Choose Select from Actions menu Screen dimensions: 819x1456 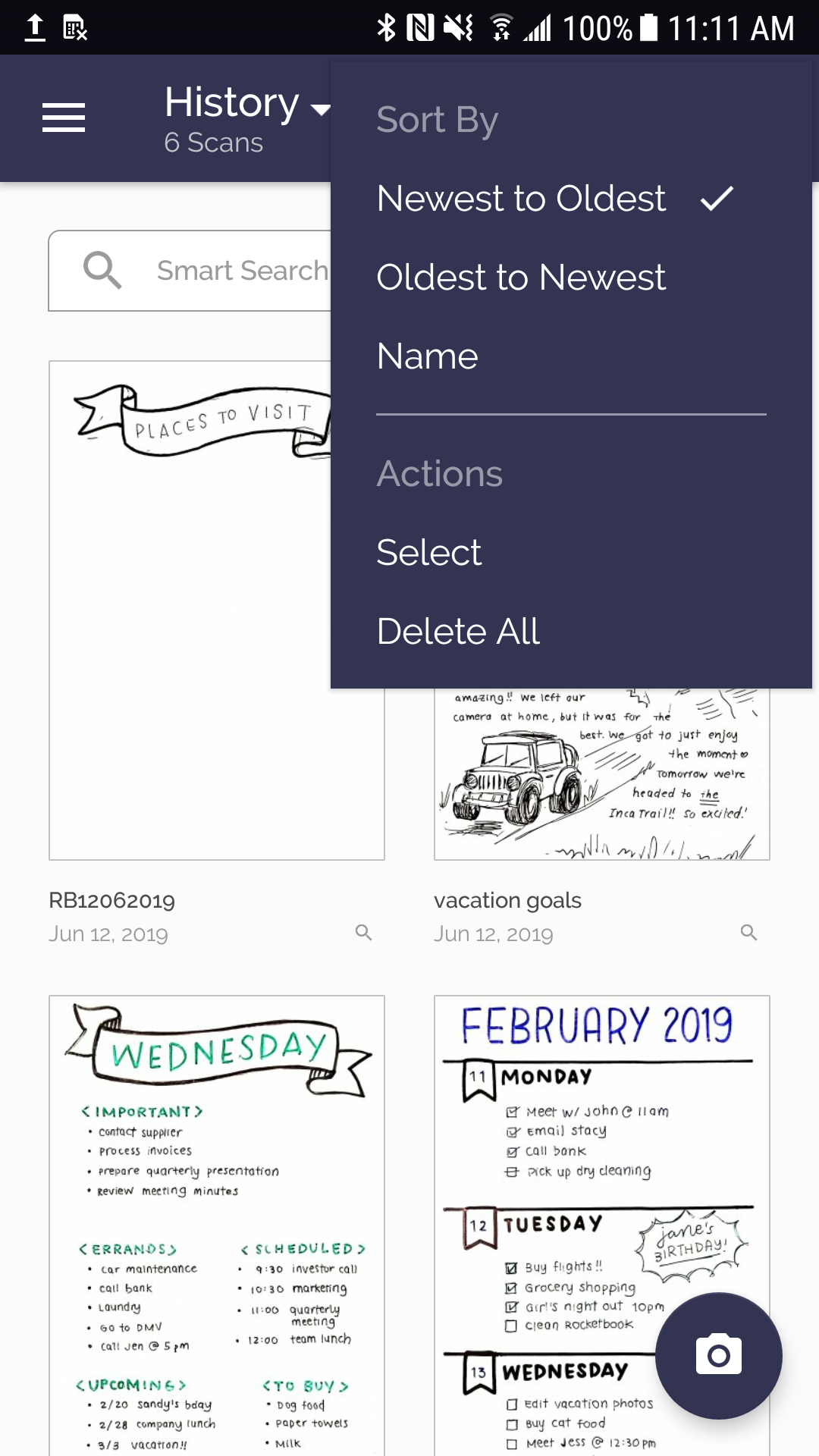tap(429, 552)
